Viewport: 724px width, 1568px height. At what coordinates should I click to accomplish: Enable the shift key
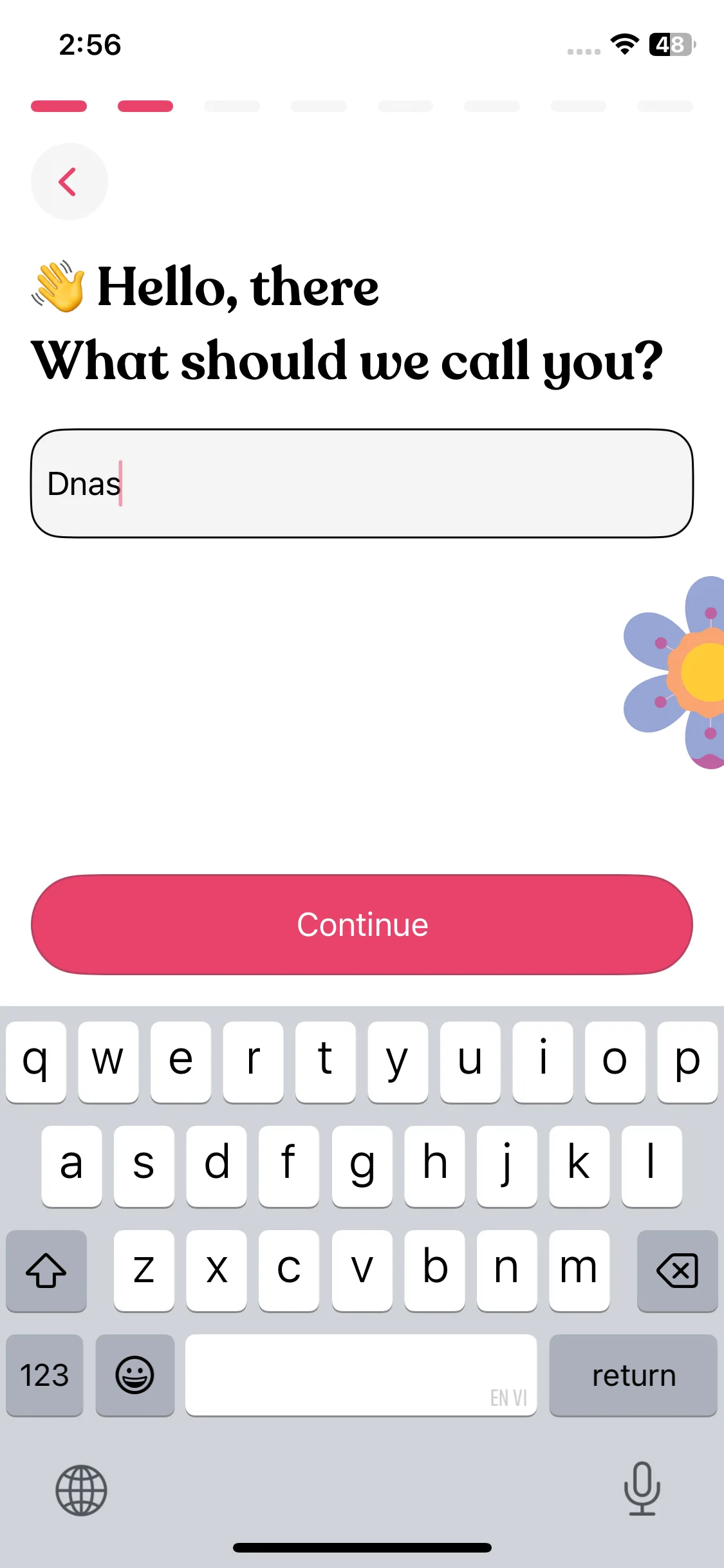[46, 1271]
